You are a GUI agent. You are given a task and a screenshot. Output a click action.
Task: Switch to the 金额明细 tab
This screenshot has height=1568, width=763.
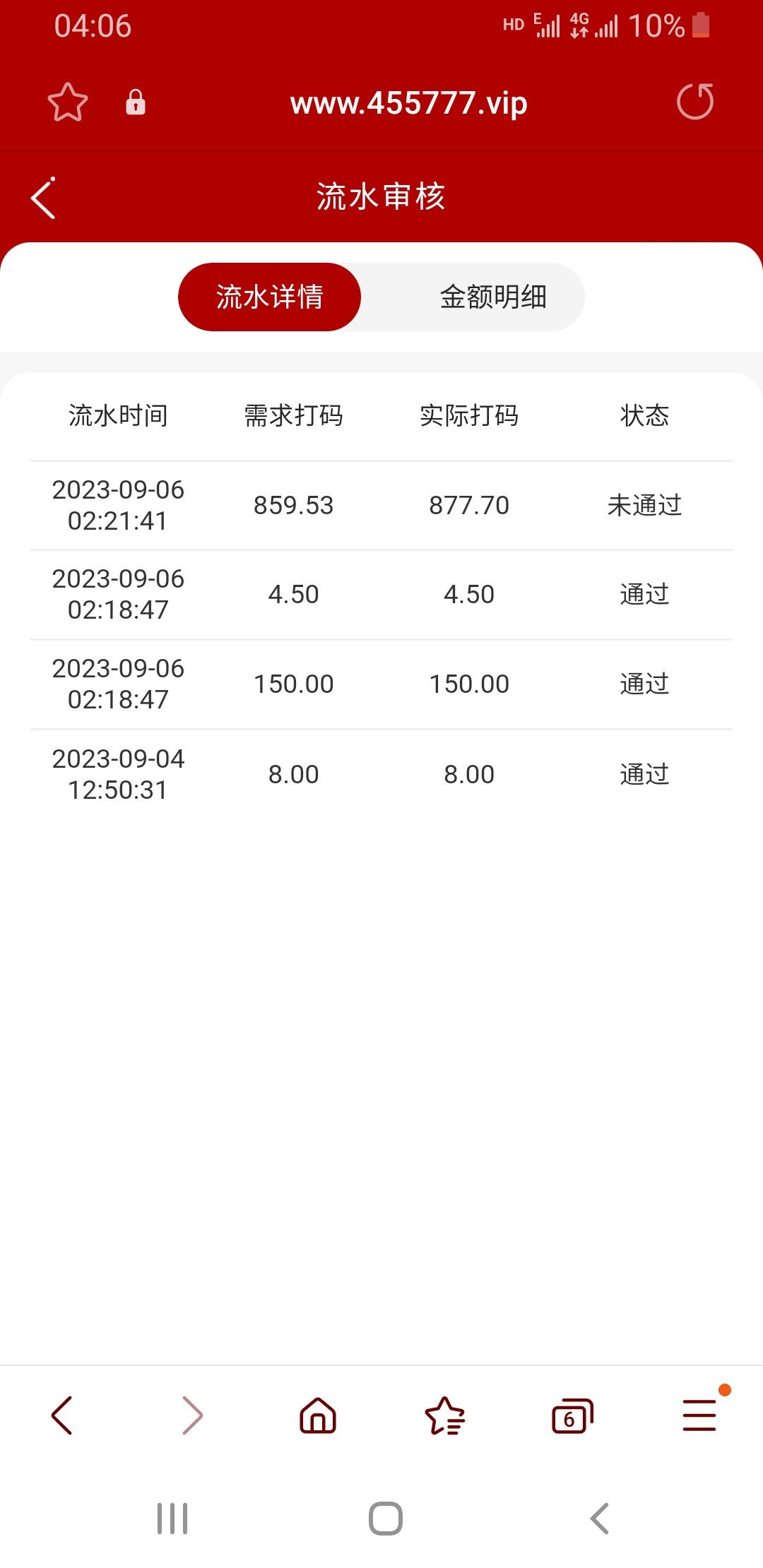(x=493, y=297)
